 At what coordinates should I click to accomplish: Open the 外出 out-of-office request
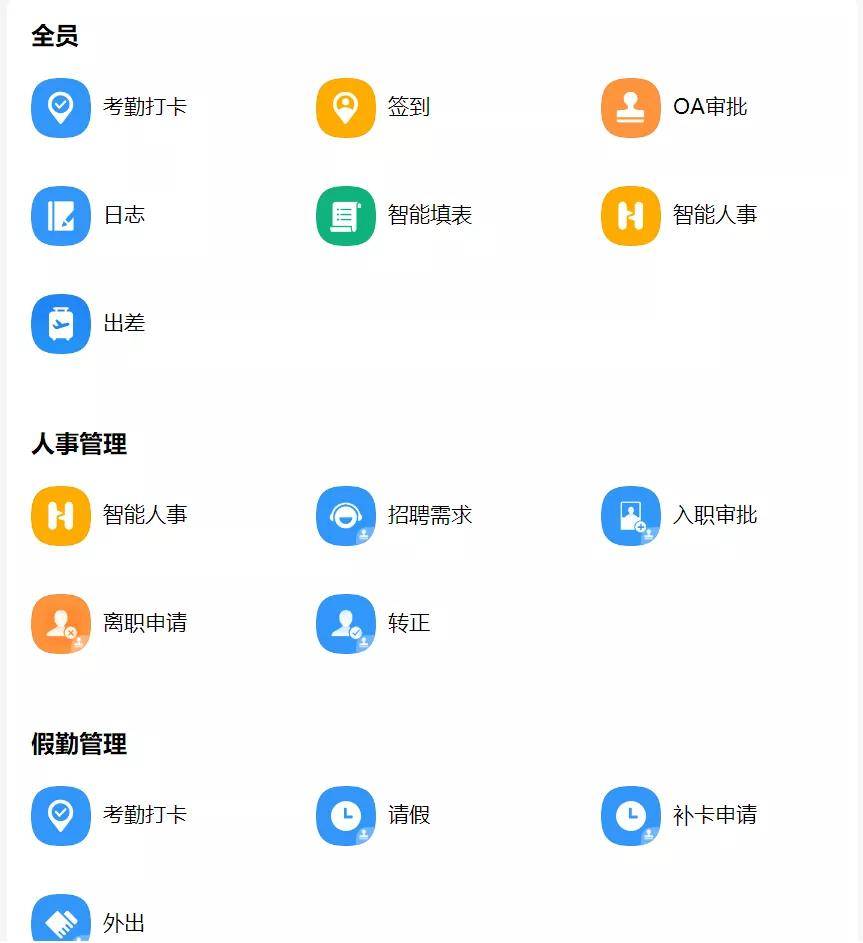click(x=61, y=920)
